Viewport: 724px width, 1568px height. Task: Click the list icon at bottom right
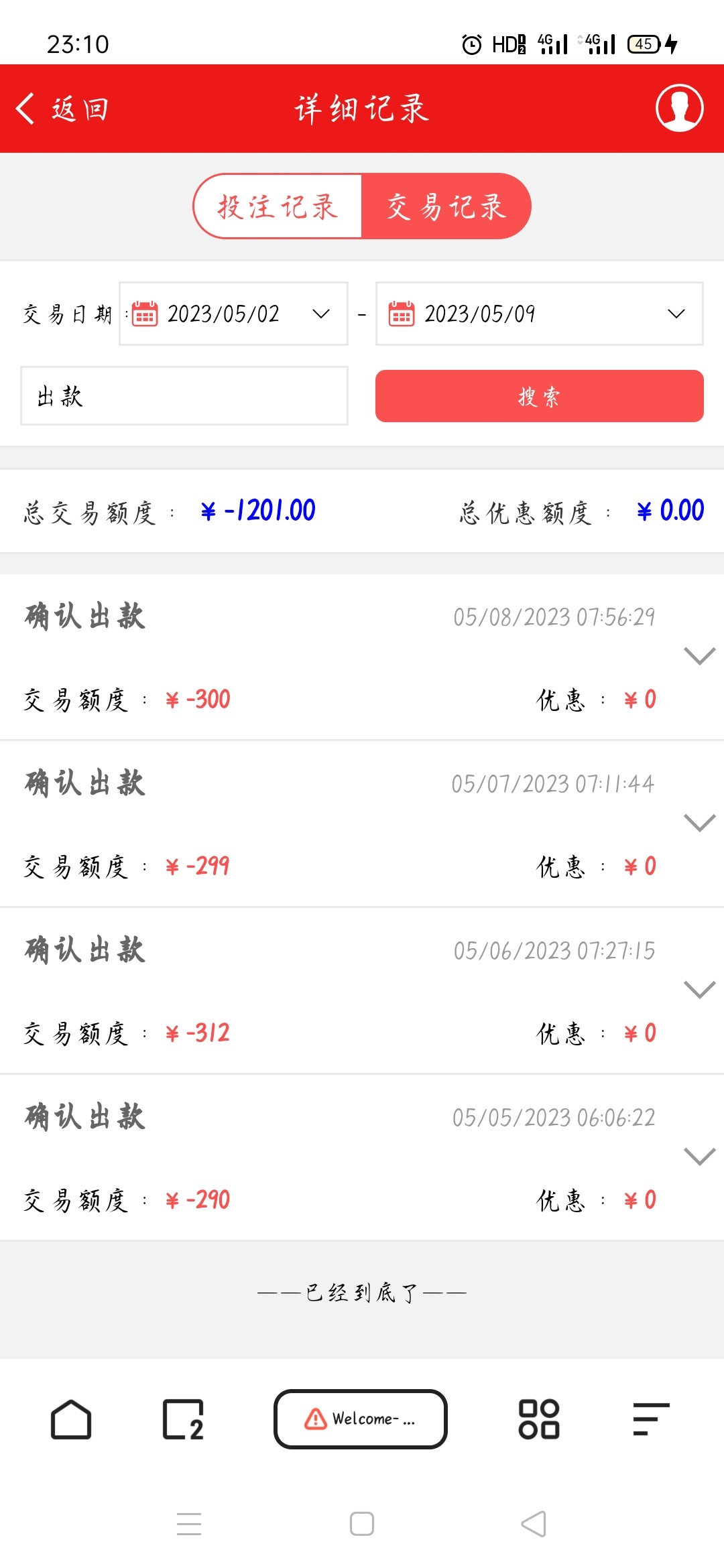(x=647, y=1418)
